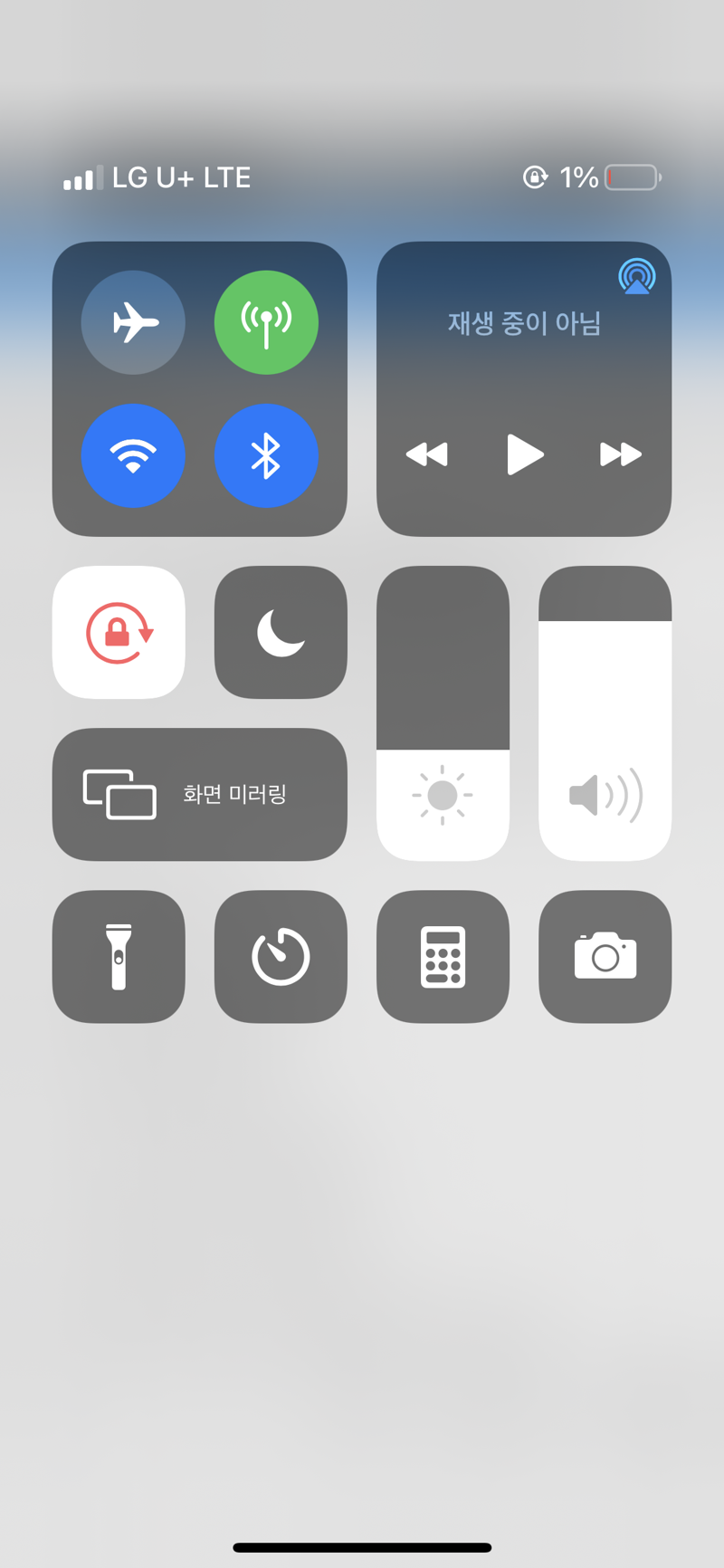This screenshot has width=724, height=1568.
Task: Open the camera shortcut
Action: pos(605,956)
